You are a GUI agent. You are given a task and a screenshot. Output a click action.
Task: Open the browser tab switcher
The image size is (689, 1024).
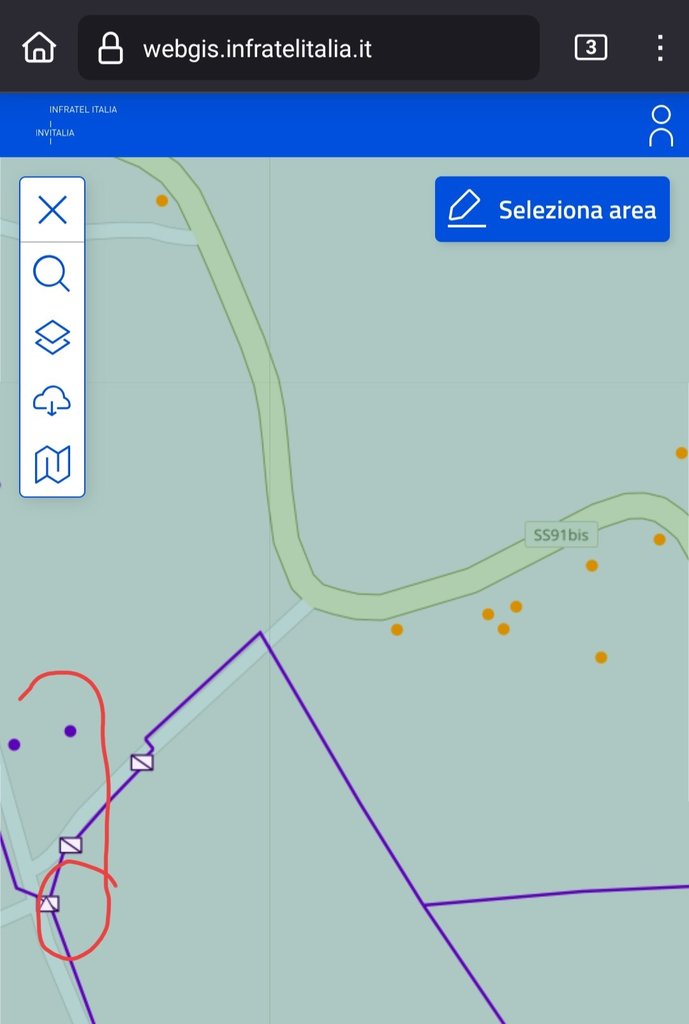(590, 47)
